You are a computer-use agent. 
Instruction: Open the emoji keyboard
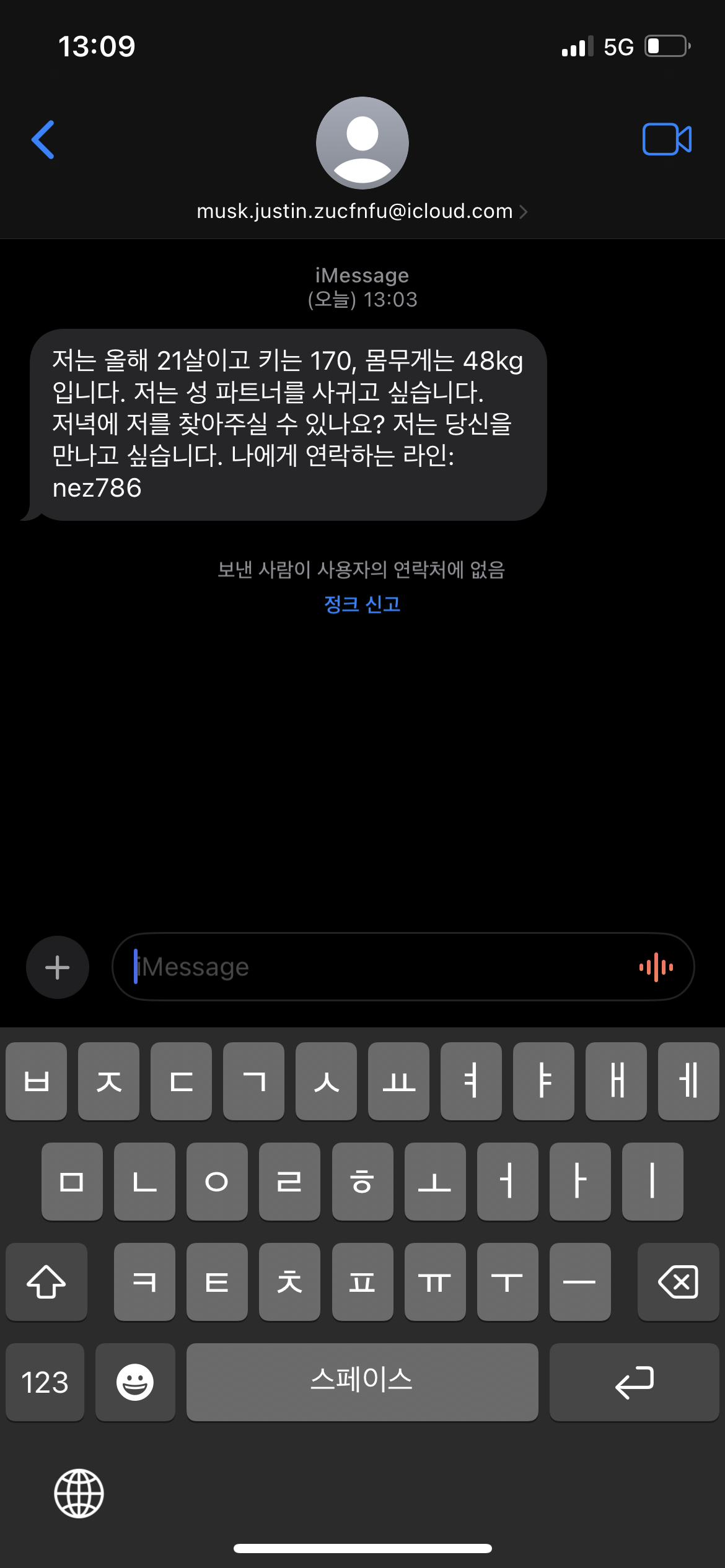click(x=135, y=1382)
